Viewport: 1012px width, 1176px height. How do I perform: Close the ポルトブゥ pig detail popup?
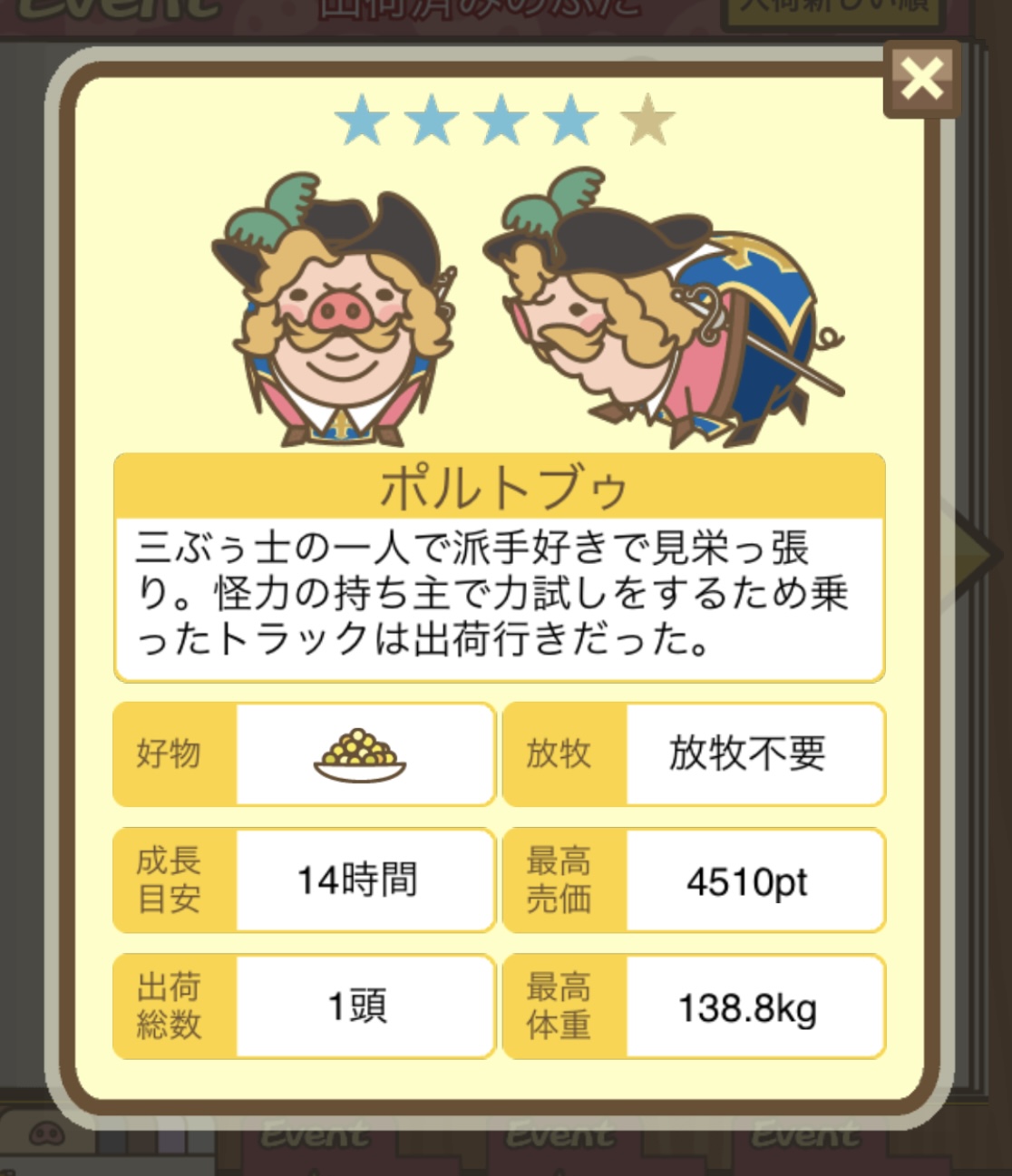921,80
